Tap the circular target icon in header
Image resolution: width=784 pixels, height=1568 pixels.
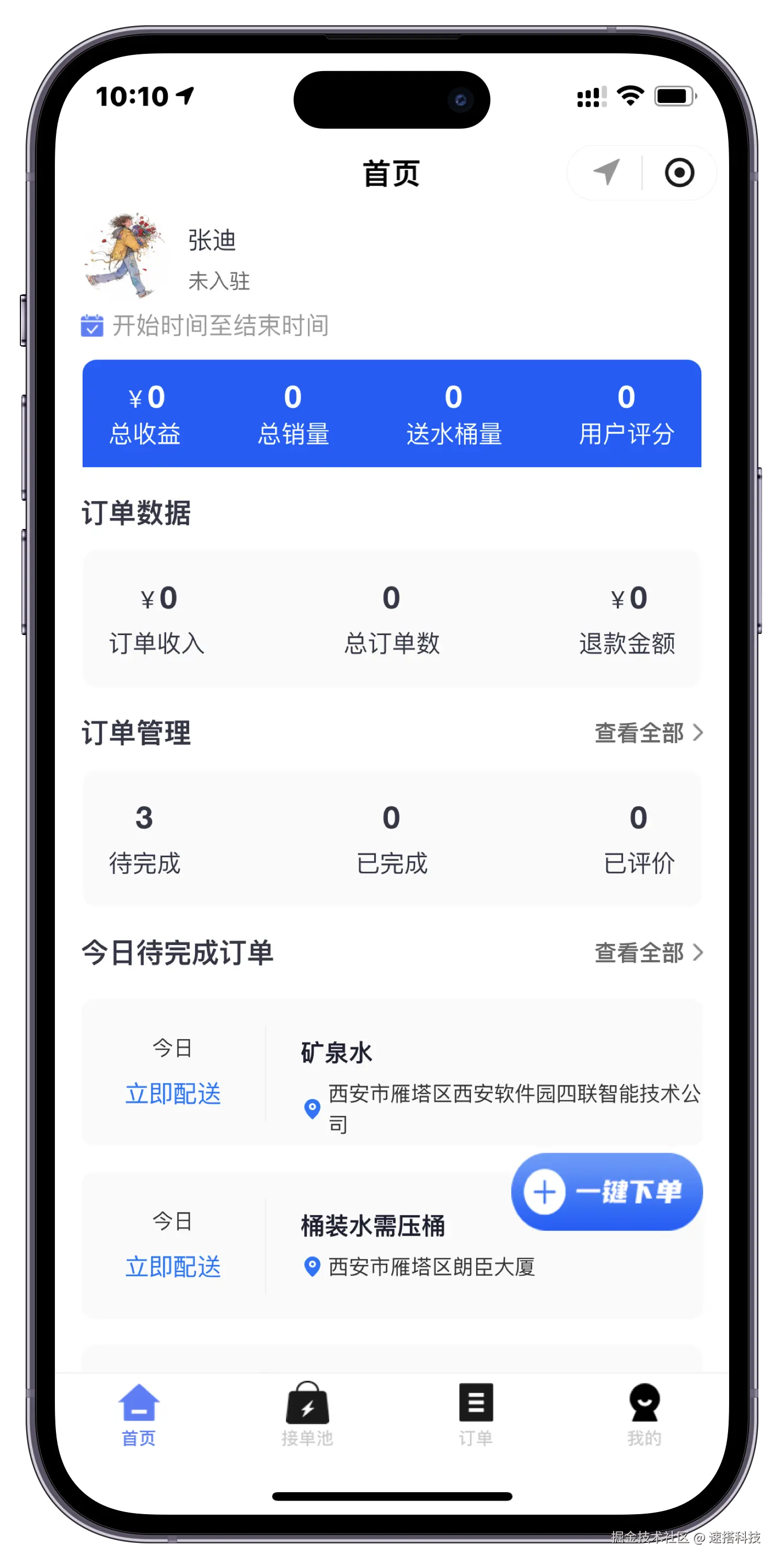[679, 172]
